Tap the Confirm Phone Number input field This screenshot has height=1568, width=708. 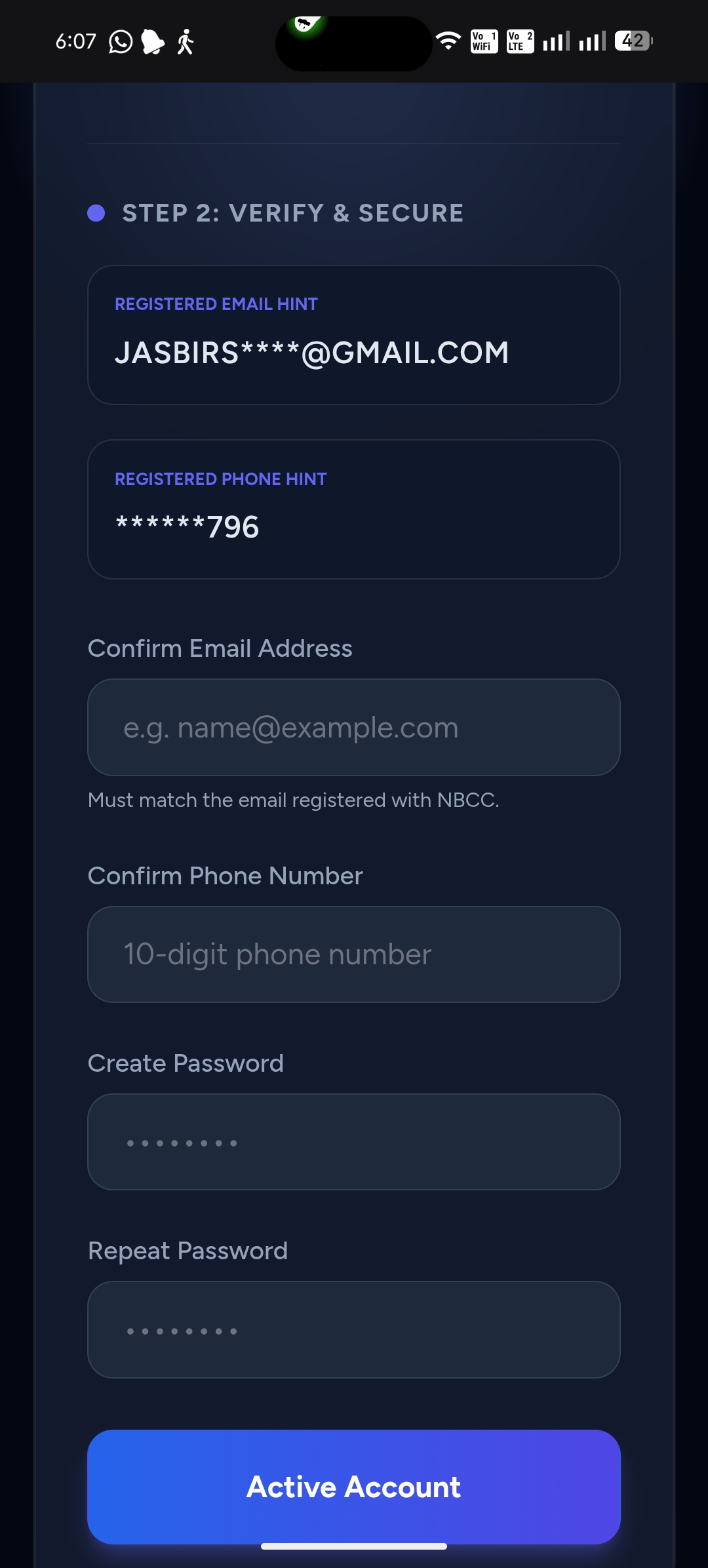(x=354, y=954)
